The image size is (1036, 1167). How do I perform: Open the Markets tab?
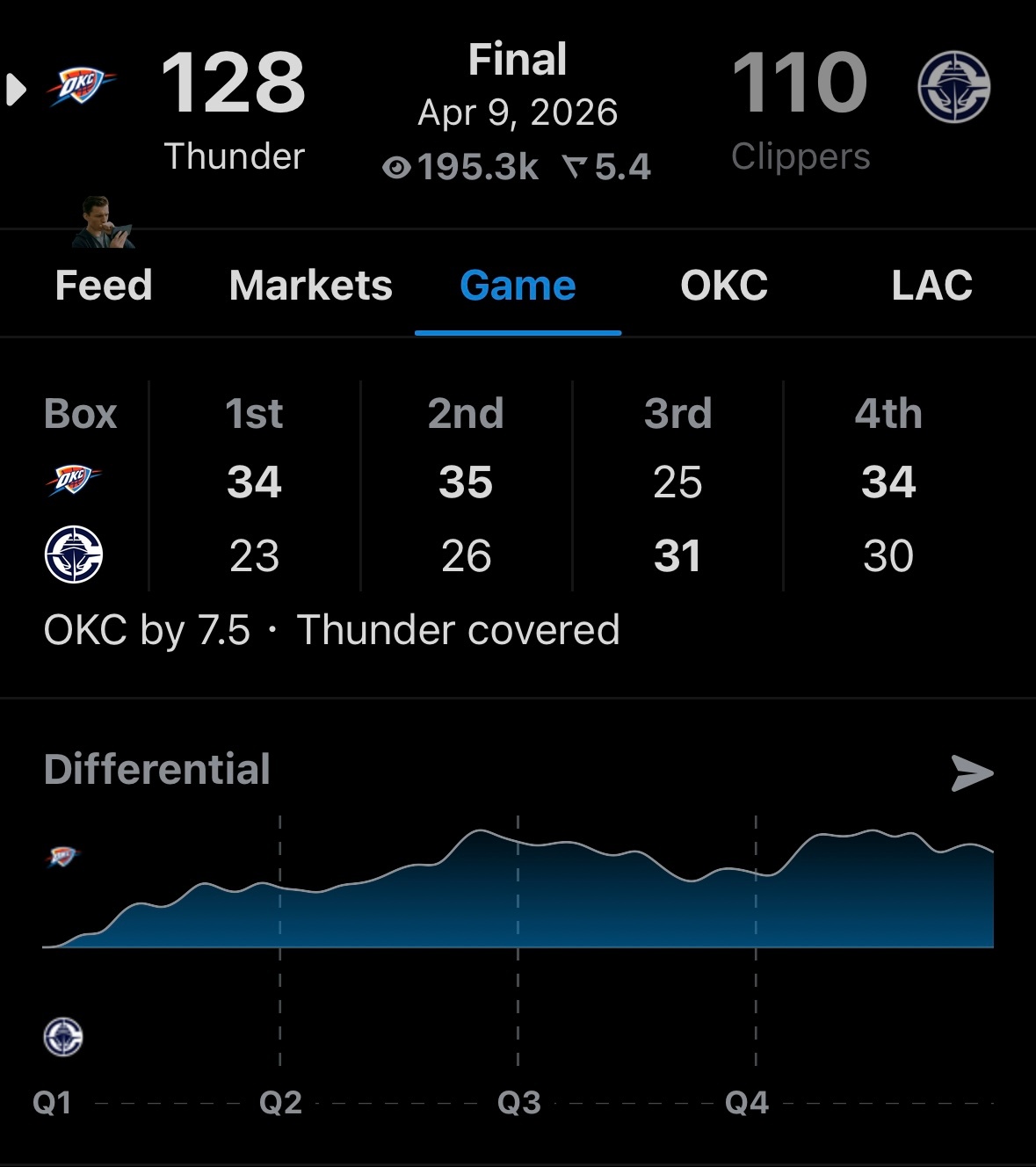[x=310, y=286]
